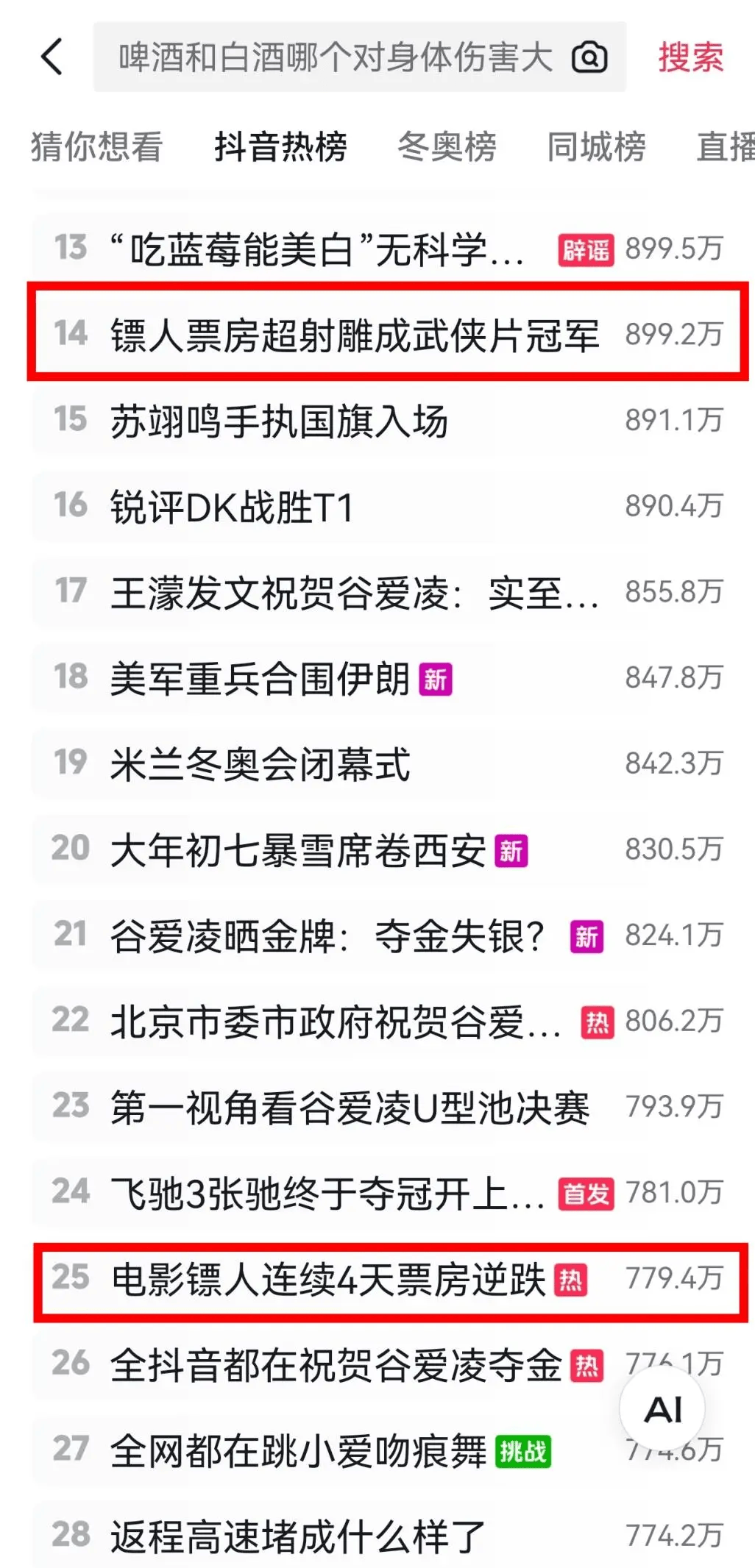View topic 23 第一视角看谷爱凌U型池决赛
Screen dimensions: 755x1568
point(350,1108)
